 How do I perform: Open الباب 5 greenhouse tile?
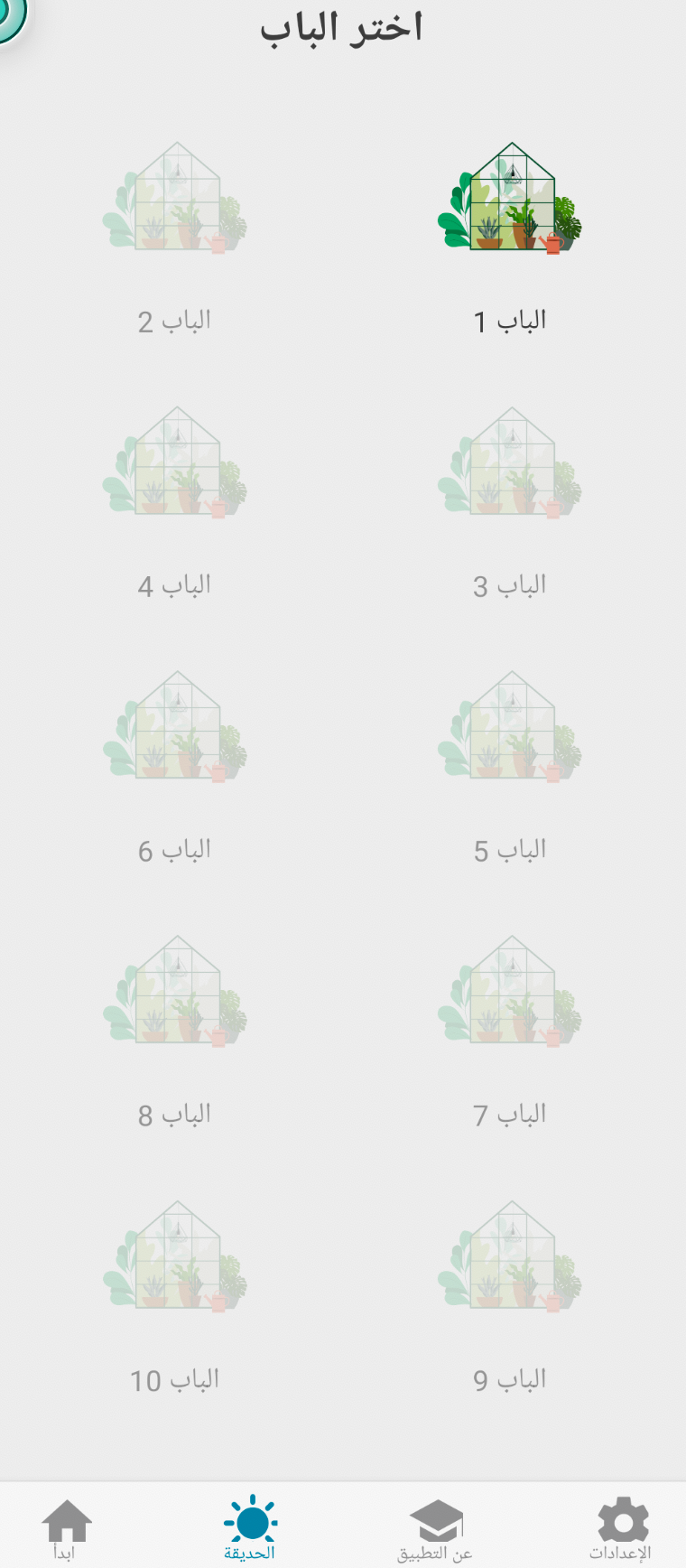510,728
